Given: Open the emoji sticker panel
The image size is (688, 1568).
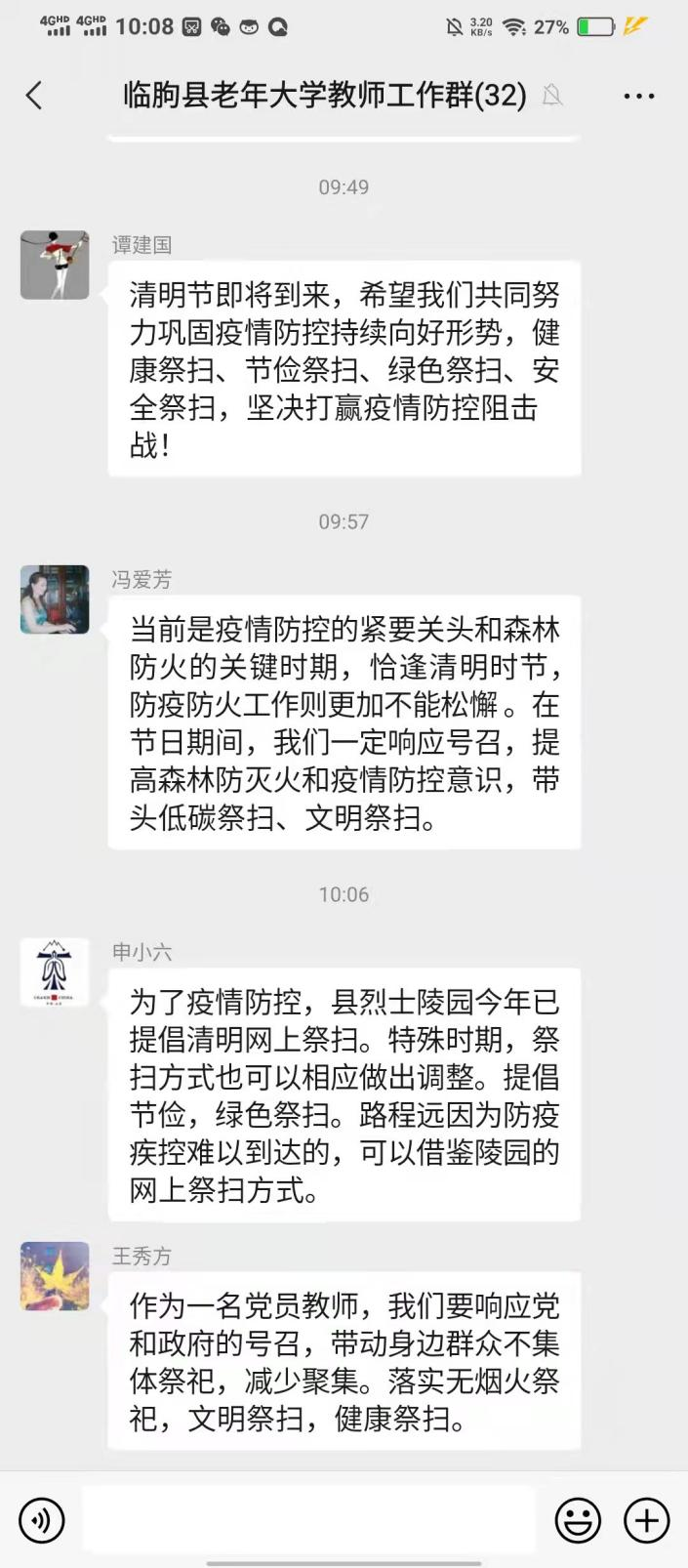Looking at the screenshot, I should 578,1520.
